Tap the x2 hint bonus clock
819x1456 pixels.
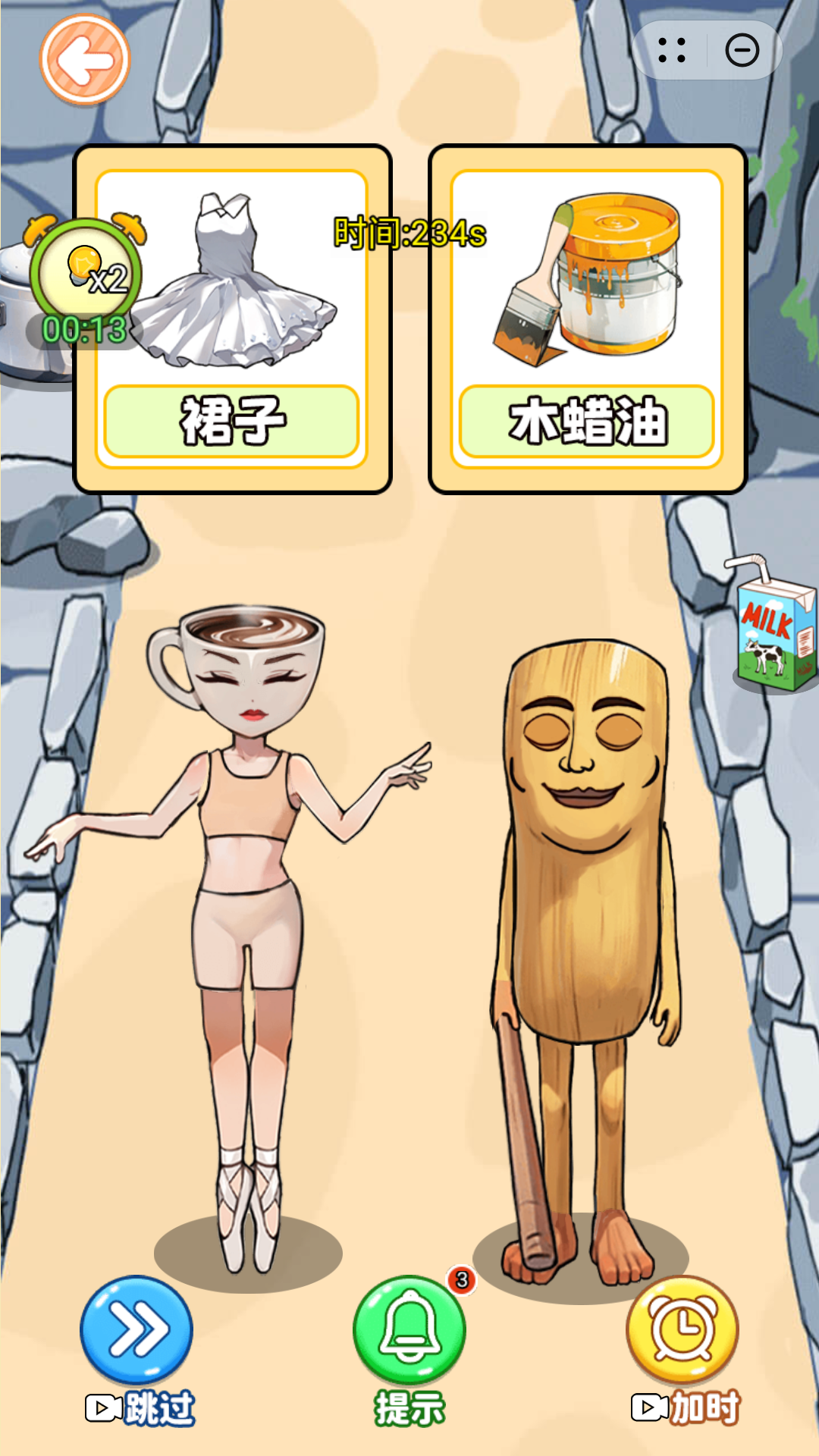tap(85, 281)
